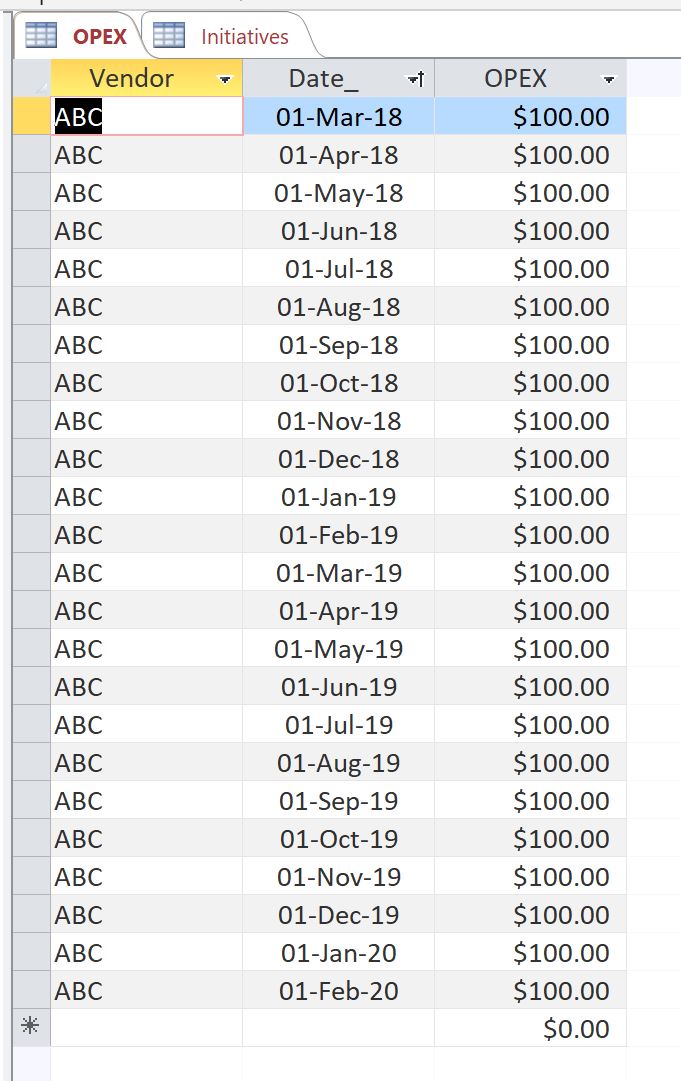Open the Vendor column filter dropdown
The height and width of the screenshot is (1081, 681).
click(x=226, y=79)
